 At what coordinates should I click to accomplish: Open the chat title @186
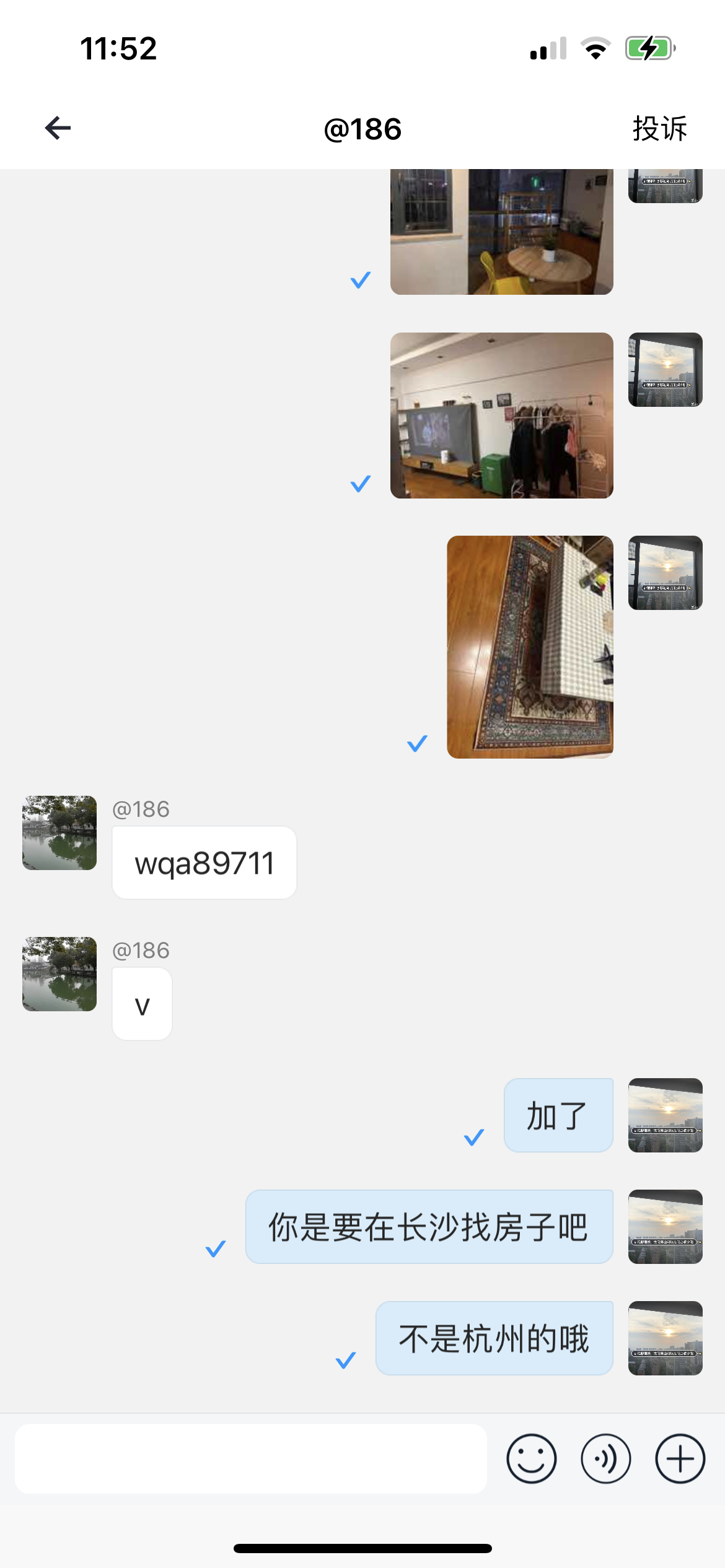click(362, 128)
